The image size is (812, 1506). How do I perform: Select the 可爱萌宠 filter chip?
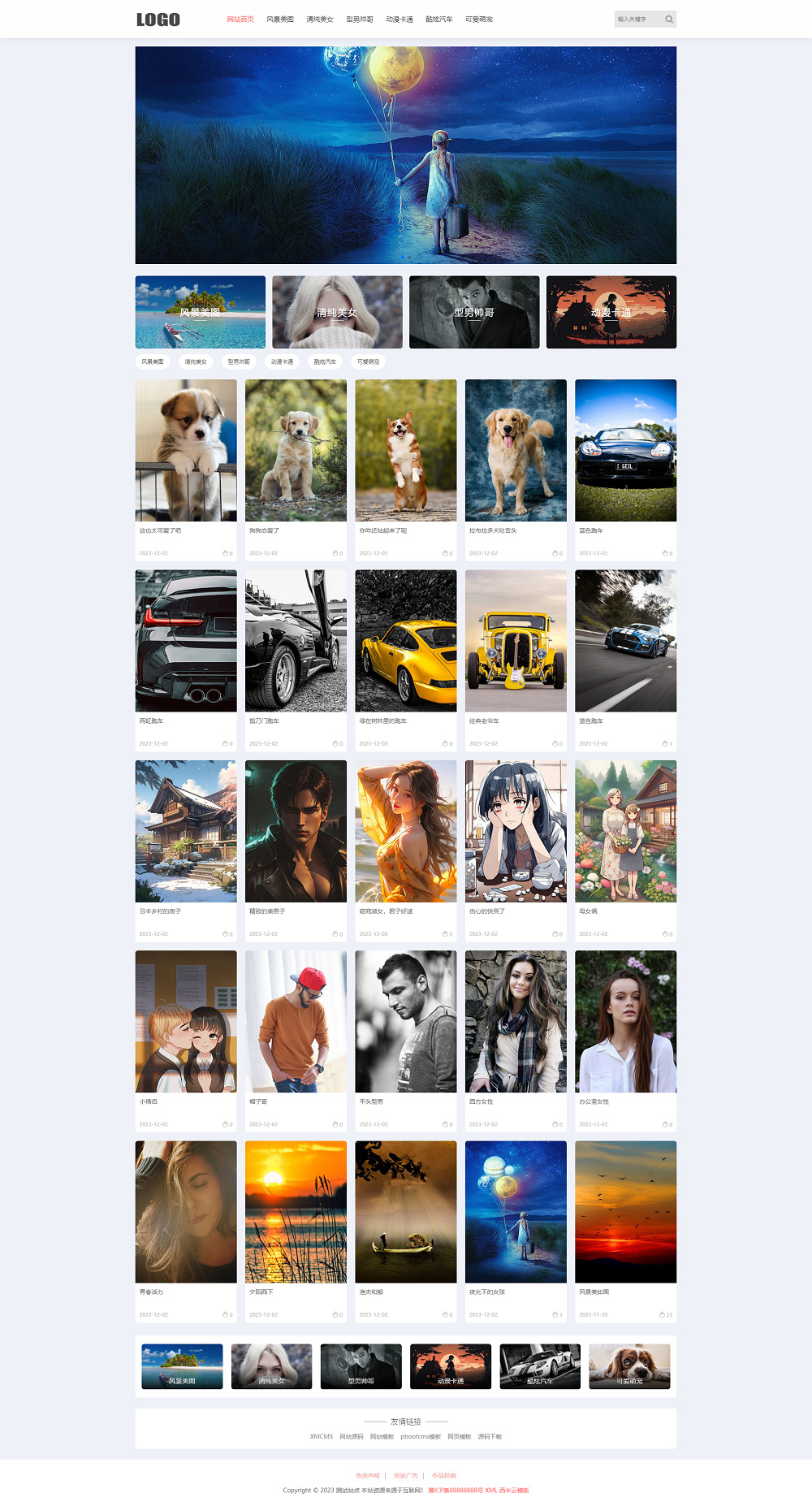point(368,362)
